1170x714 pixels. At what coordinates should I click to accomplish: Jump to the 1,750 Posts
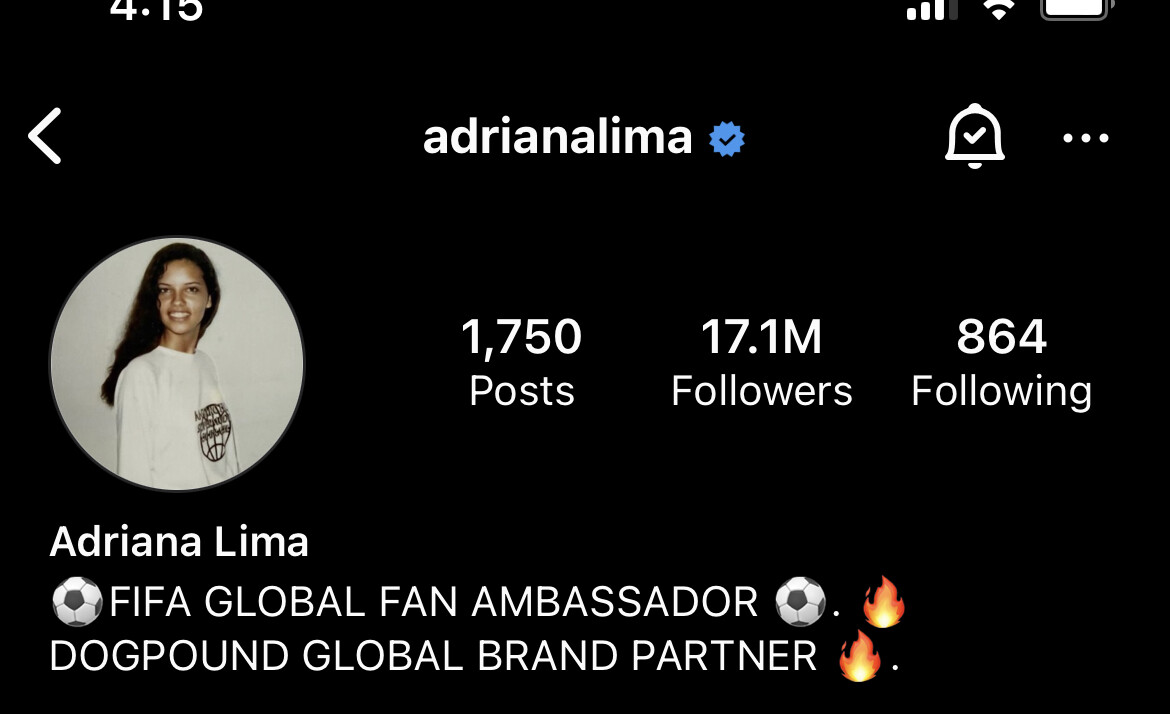(521, 363)
